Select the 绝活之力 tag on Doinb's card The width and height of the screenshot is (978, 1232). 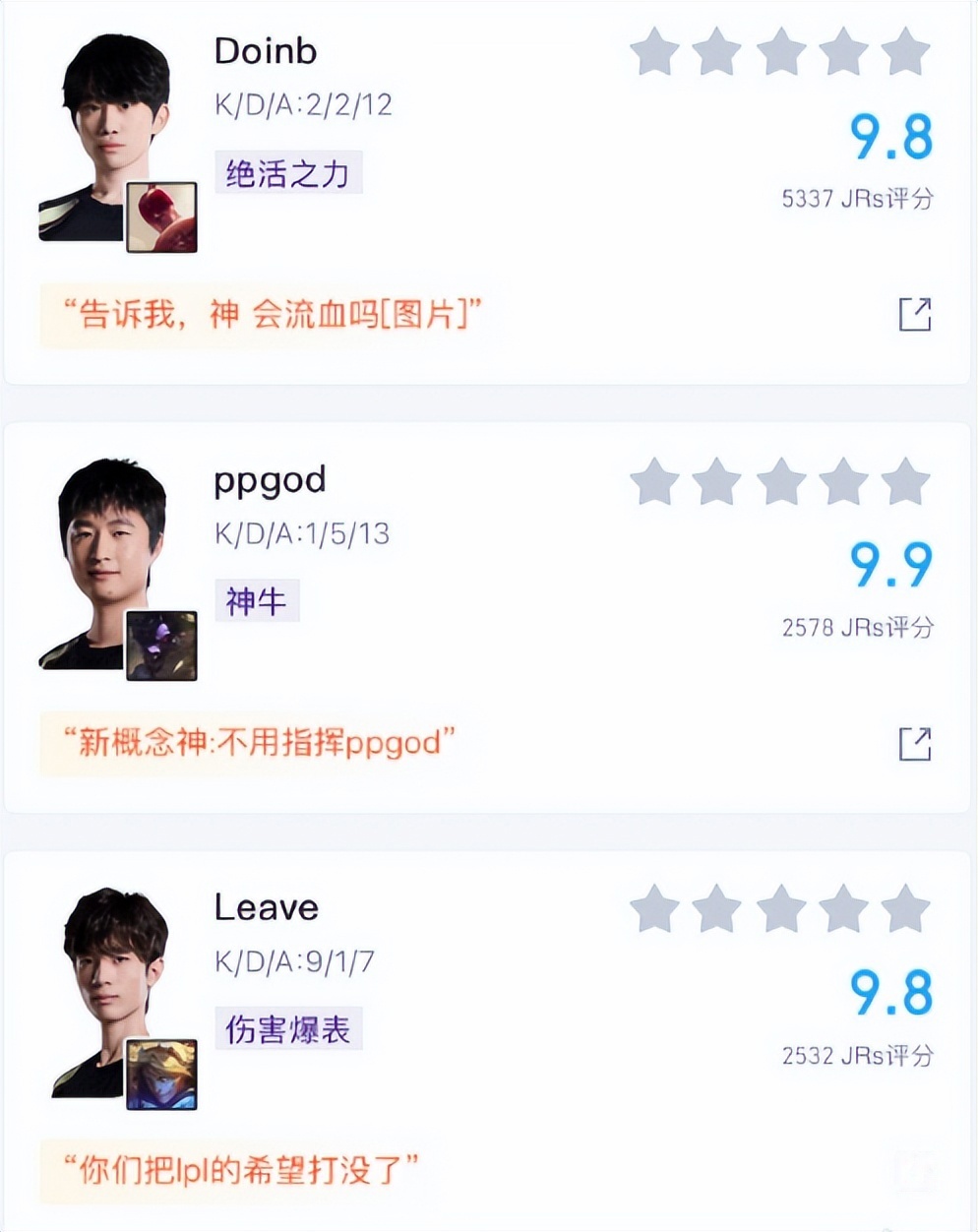click(288, 172)
